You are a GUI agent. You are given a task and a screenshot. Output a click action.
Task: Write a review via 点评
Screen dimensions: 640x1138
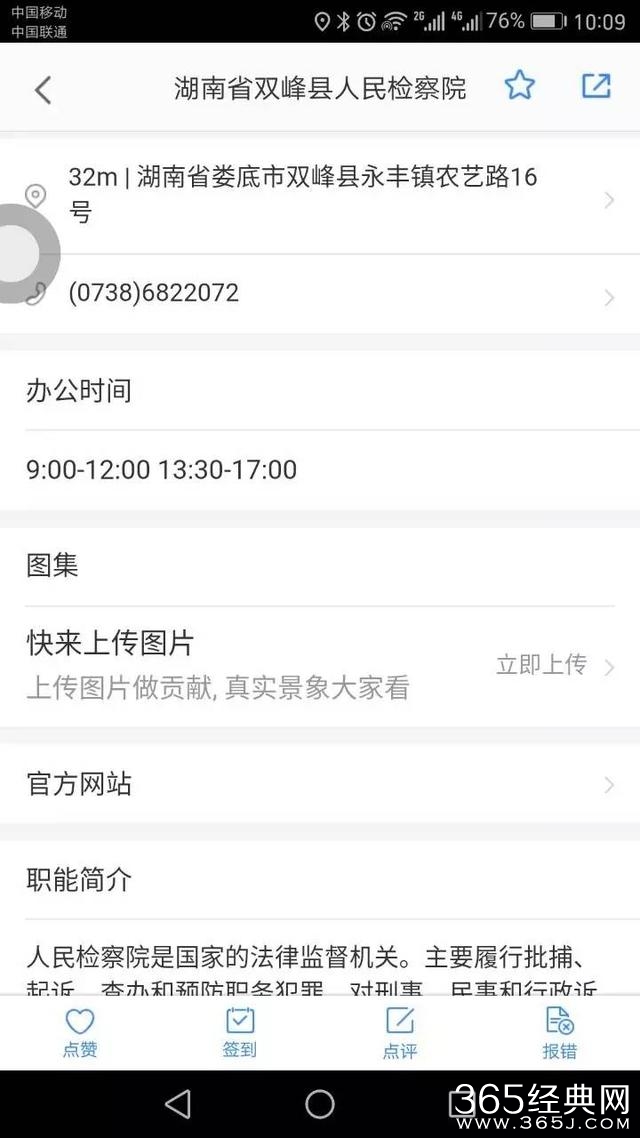(399, 1032)
